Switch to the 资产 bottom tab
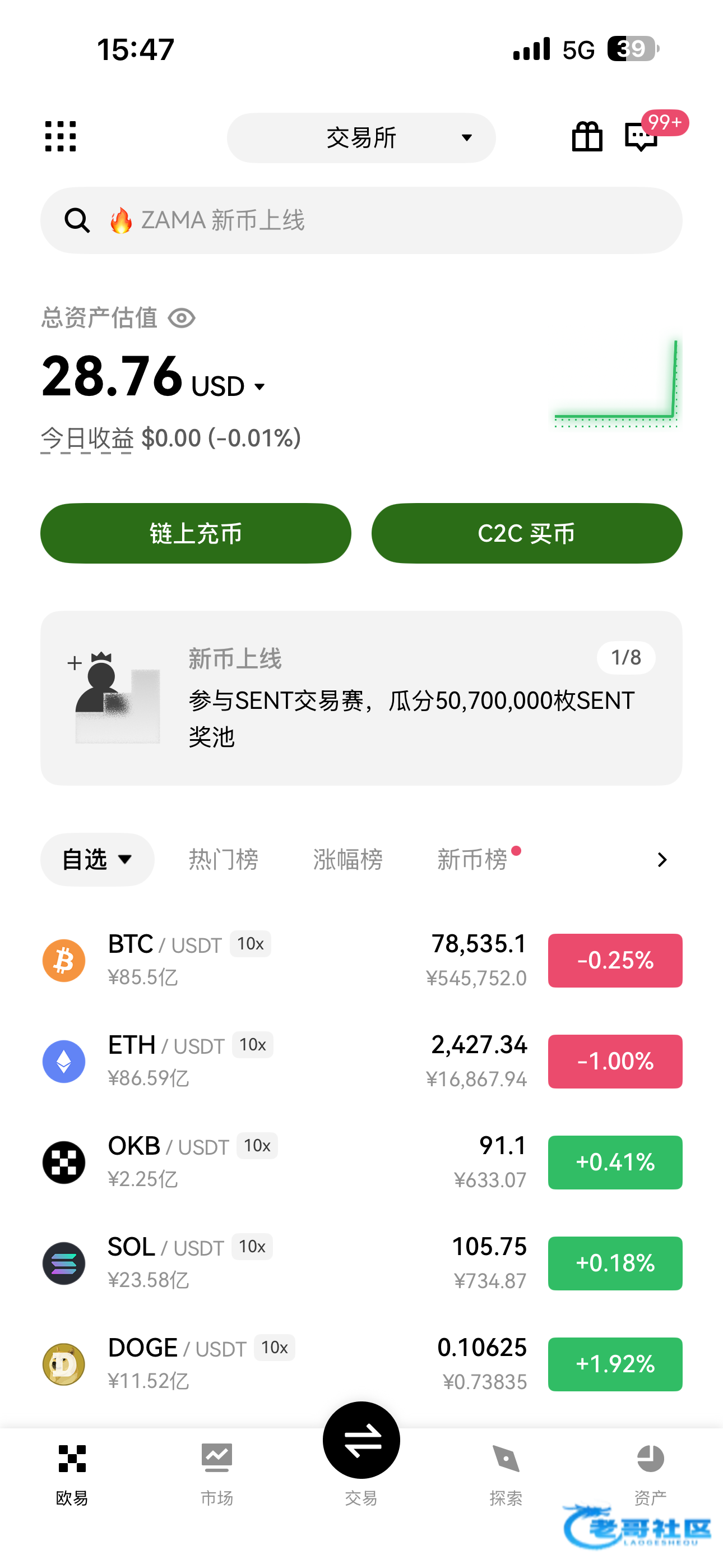Image resolution: width=723 pixels, height=1568 pixels. coord(650,1473)
